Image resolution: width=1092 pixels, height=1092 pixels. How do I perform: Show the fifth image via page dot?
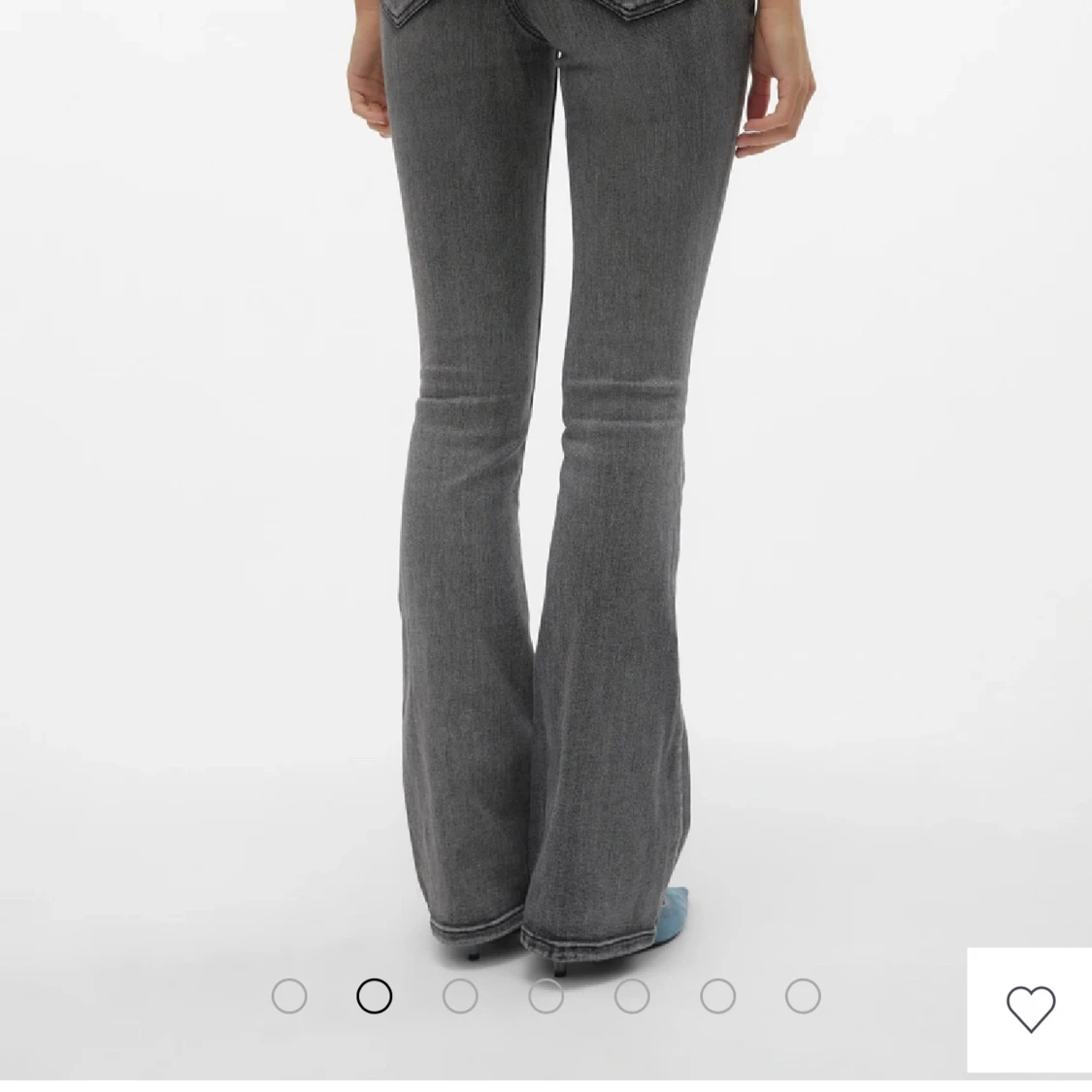pos(632,996)
